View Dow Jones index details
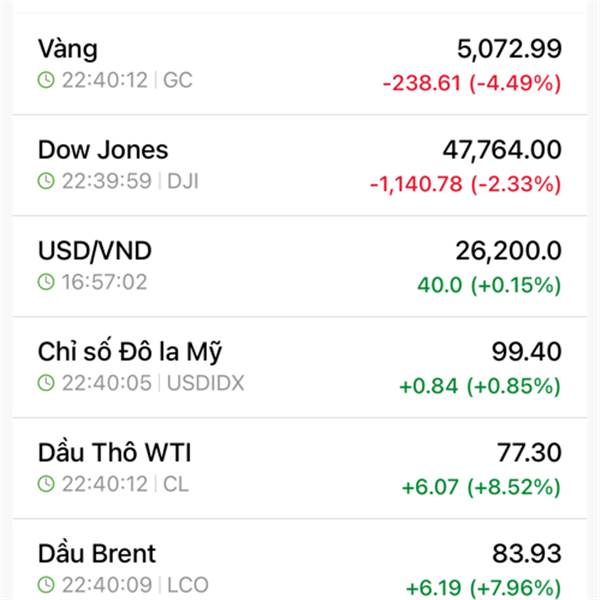Viewport: 600px width, 600px height. click(x=300, y=166)
